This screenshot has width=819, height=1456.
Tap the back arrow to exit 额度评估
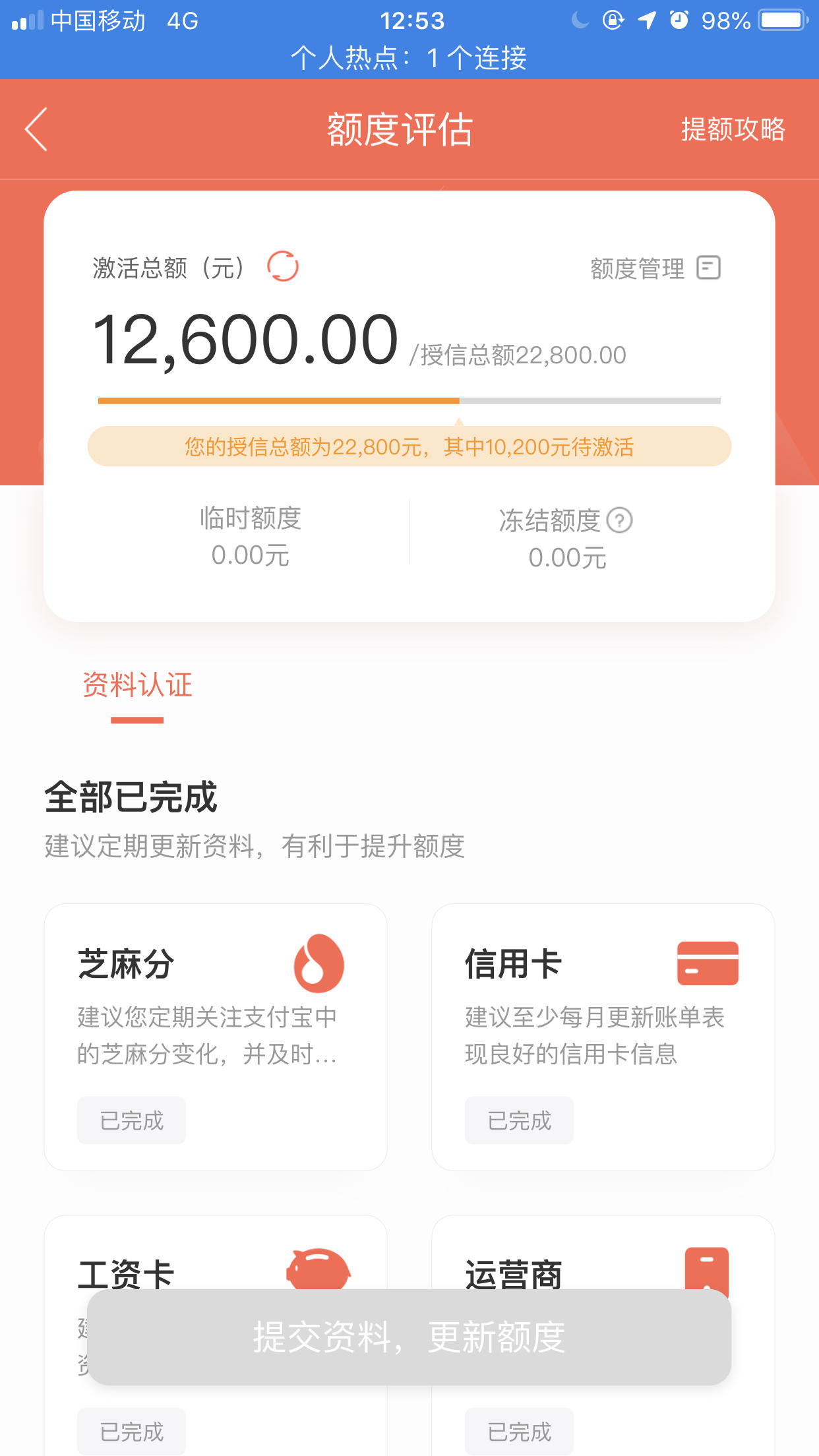pyautogui.click(x=35, y=130)
